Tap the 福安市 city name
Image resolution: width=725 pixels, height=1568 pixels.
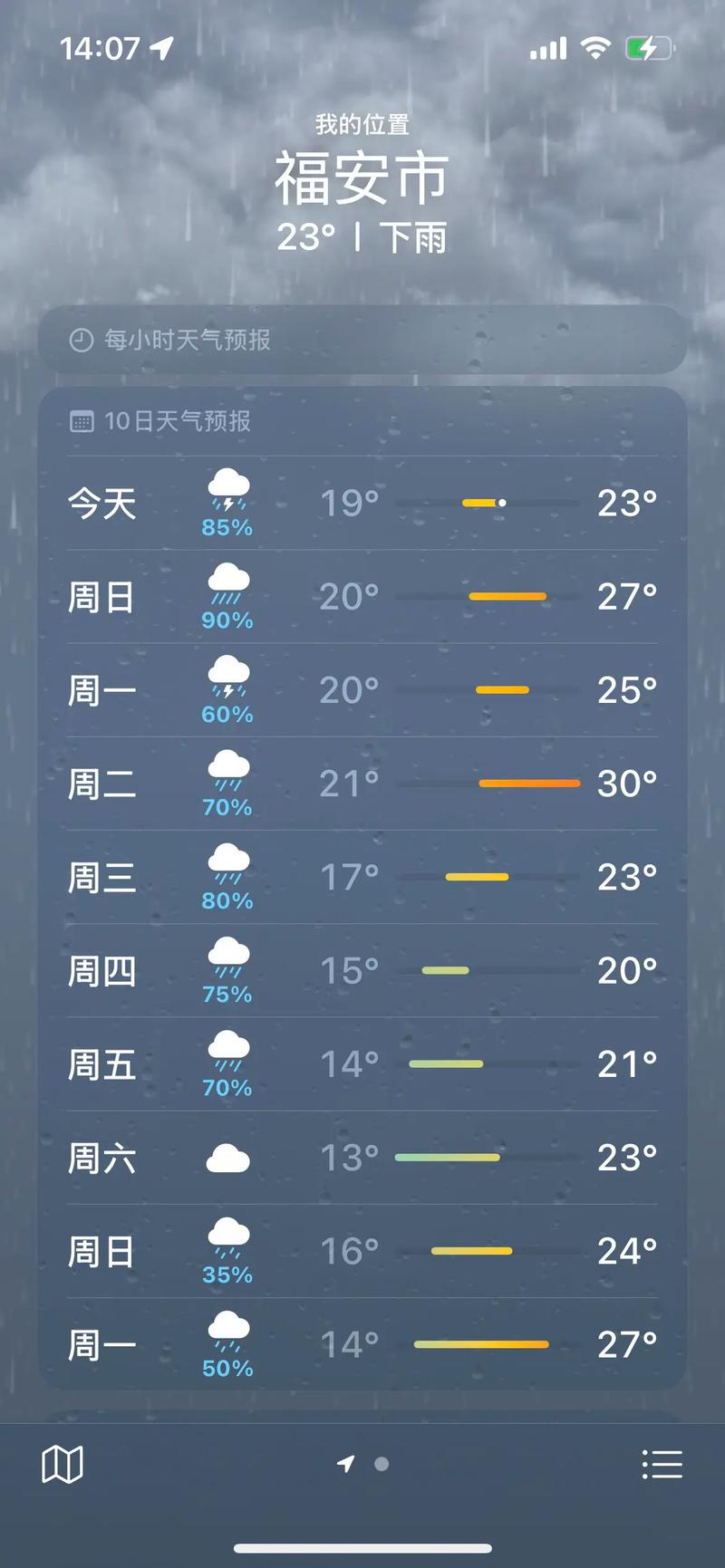click(362, 178)
